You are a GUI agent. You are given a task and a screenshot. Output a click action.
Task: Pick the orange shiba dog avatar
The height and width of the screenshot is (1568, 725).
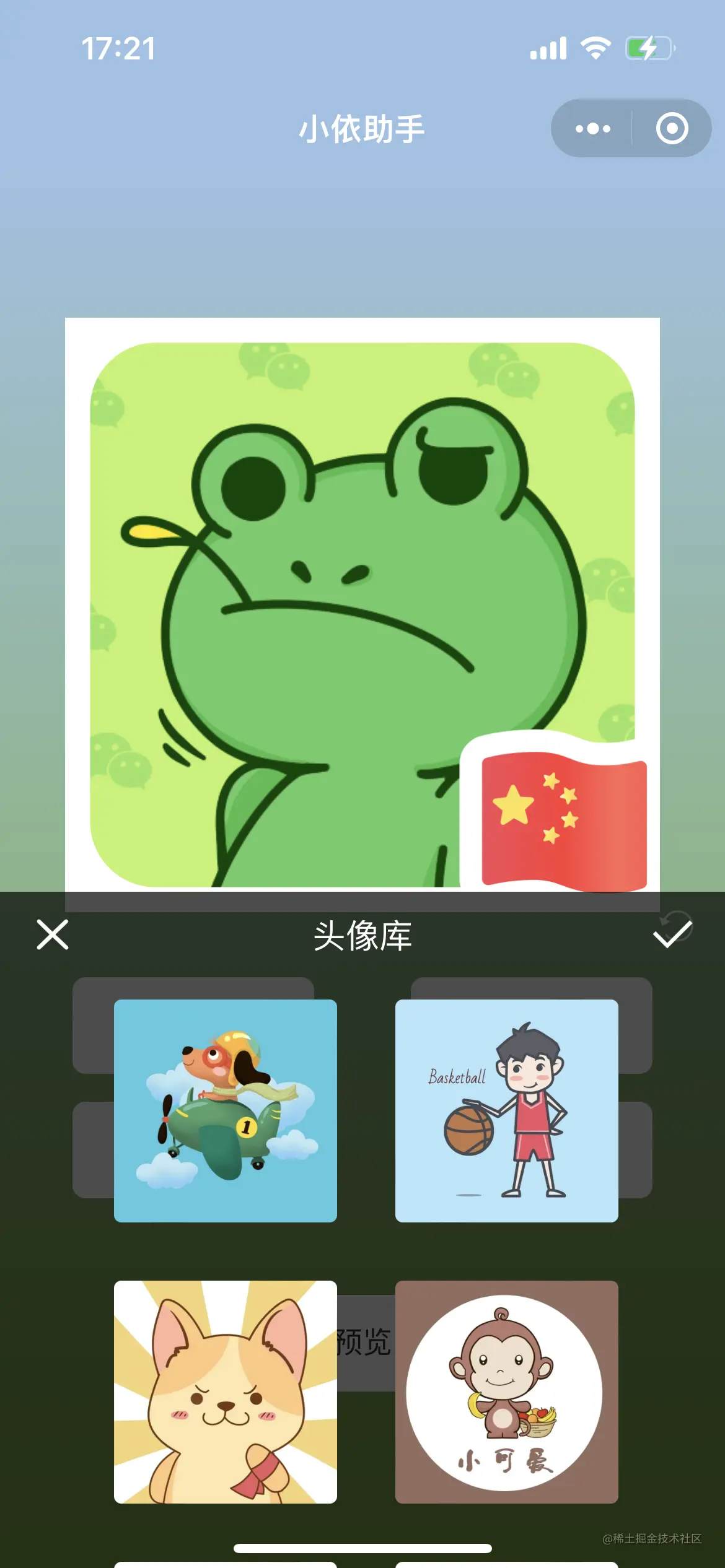[226, 1392]
